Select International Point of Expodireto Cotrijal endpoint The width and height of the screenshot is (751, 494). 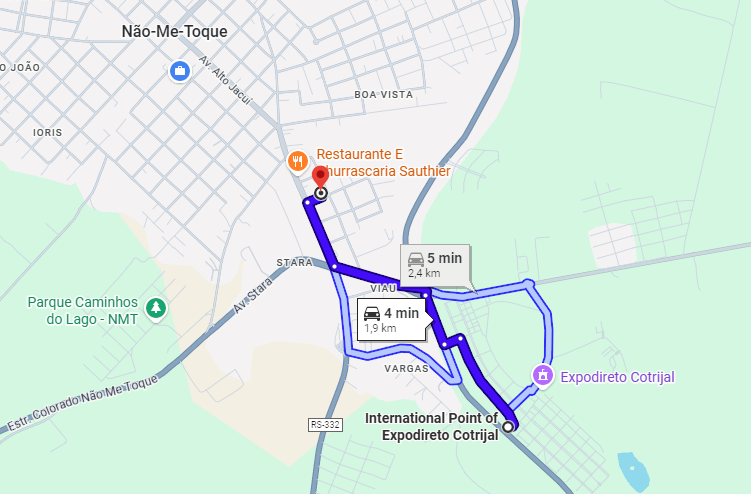pyautogui.click(x=508, y=426)
